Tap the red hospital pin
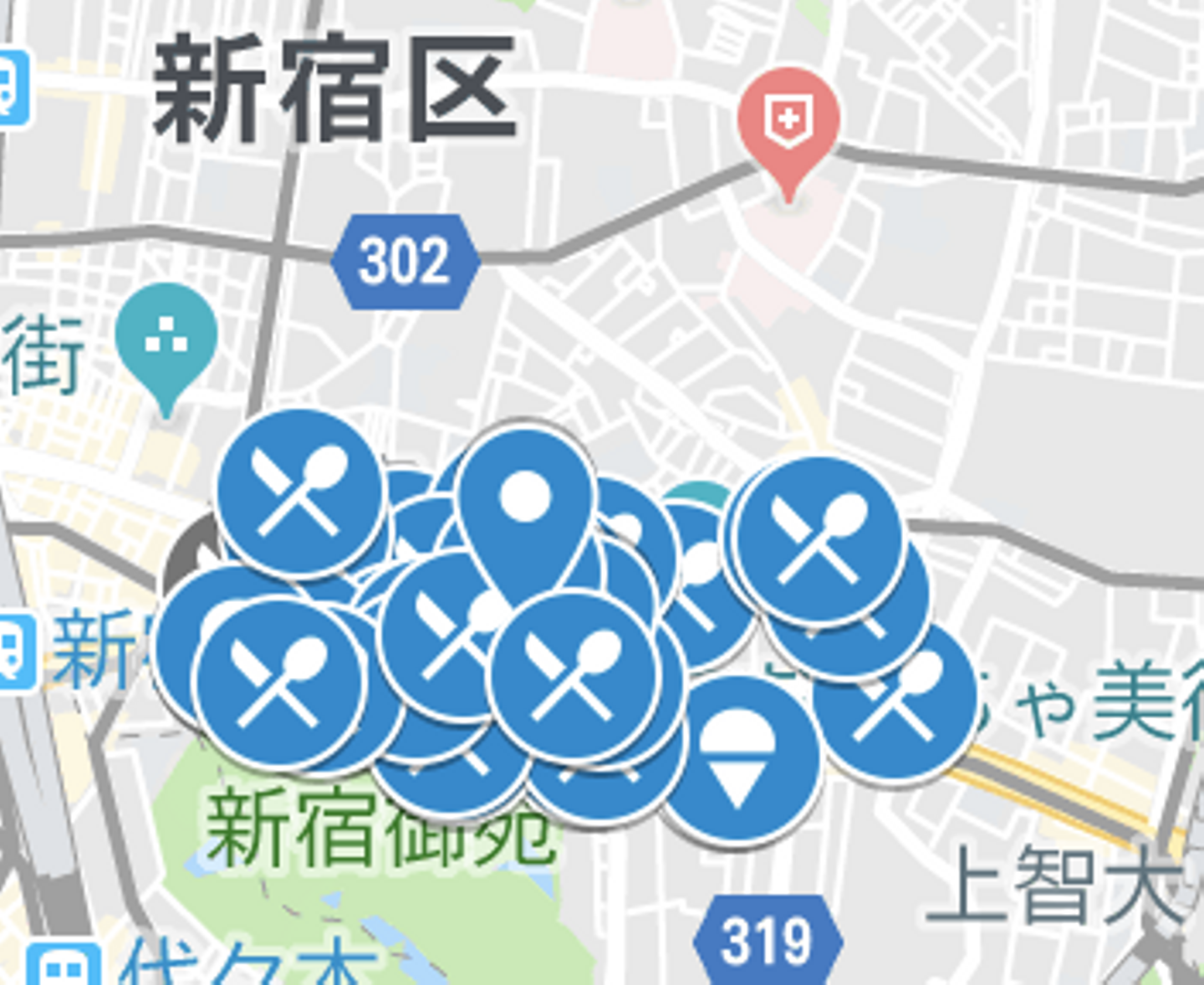Viewport: 1204px width, 985px height. [788, 122]
